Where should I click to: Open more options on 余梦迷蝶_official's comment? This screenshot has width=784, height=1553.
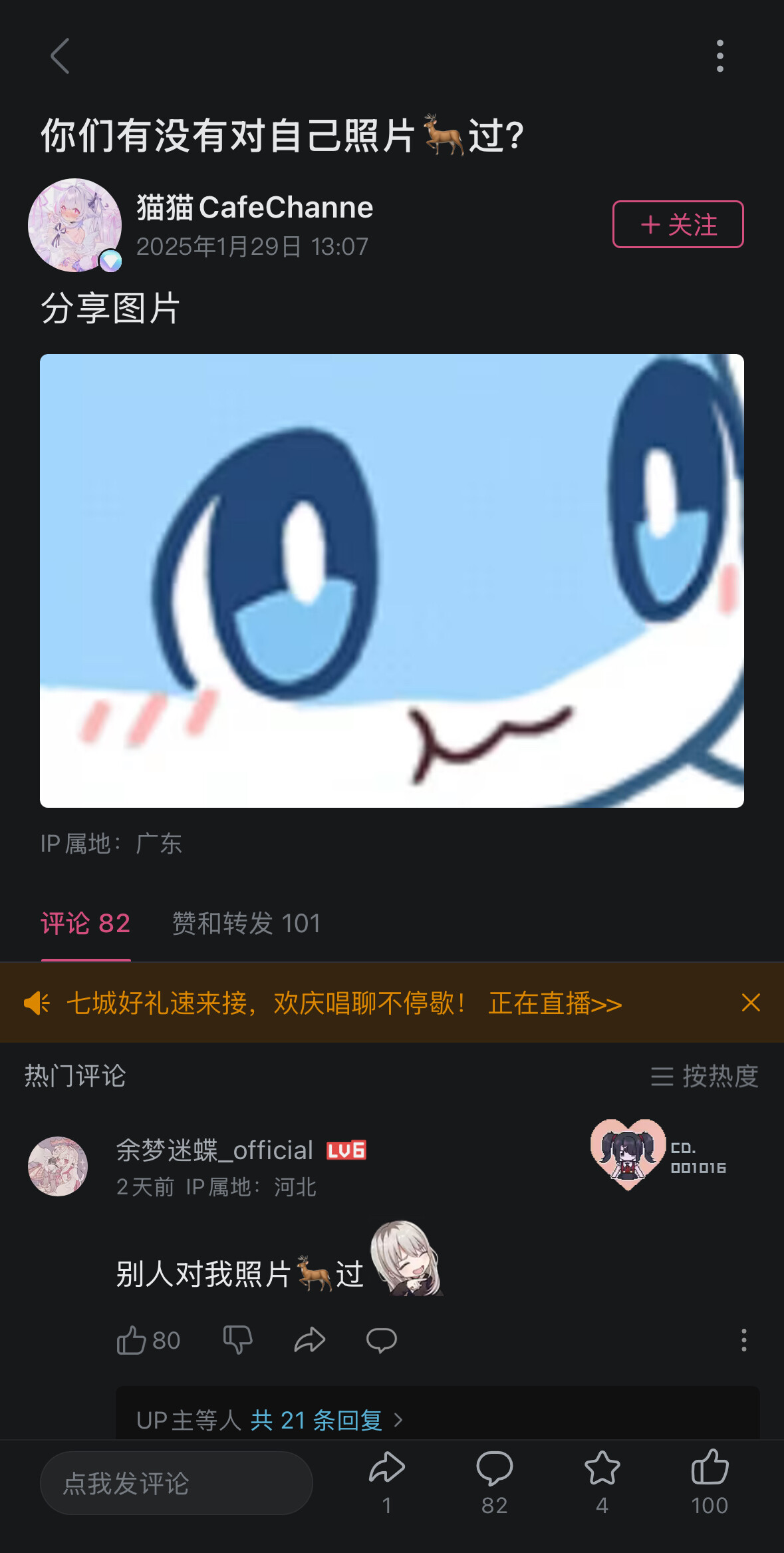tap(743, 1340)
